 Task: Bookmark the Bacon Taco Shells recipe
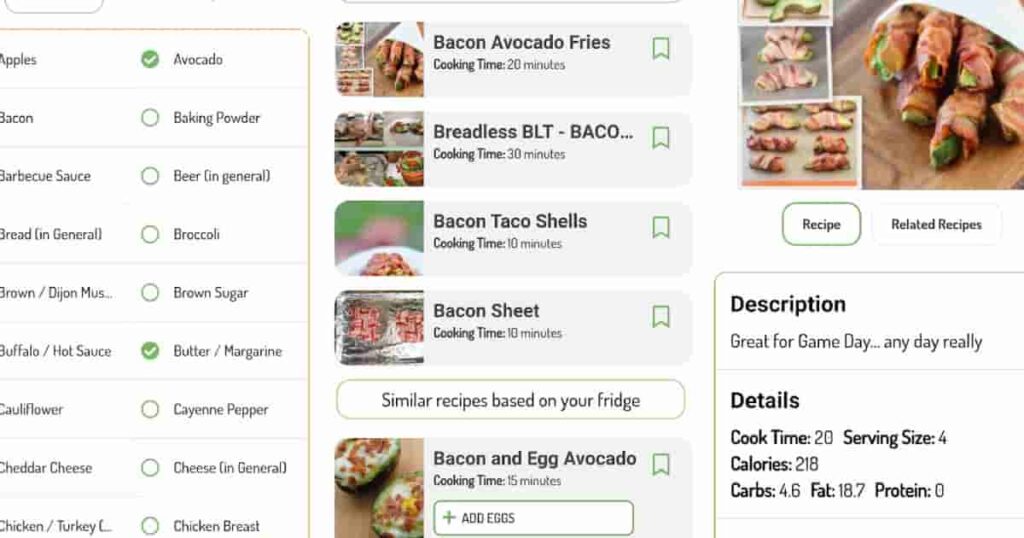[661, 227]
